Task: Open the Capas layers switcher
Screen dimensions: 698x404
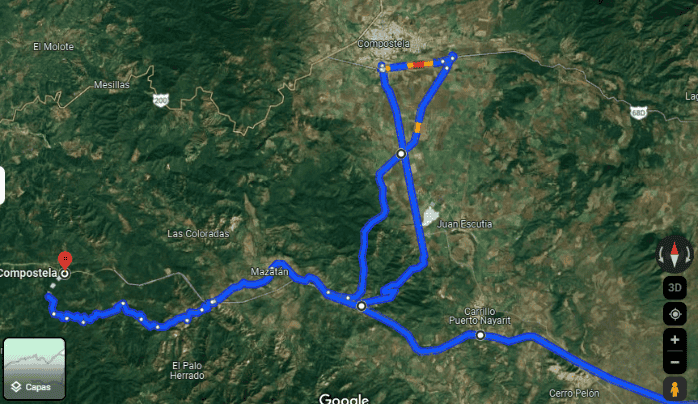Action: (35, 368)
